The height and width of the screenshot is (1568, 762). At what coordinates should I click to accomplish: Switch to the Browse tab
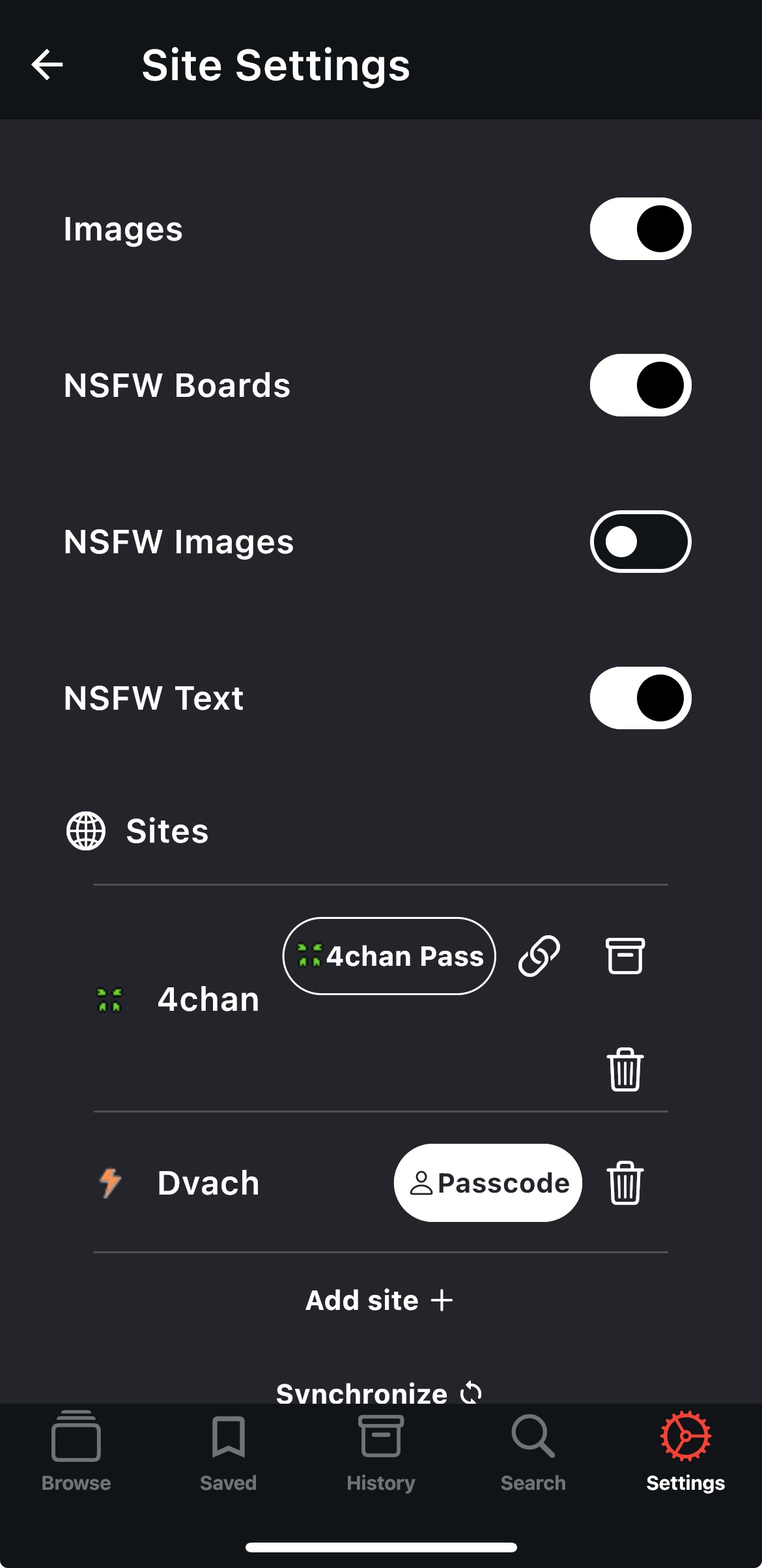[76, 1451]
